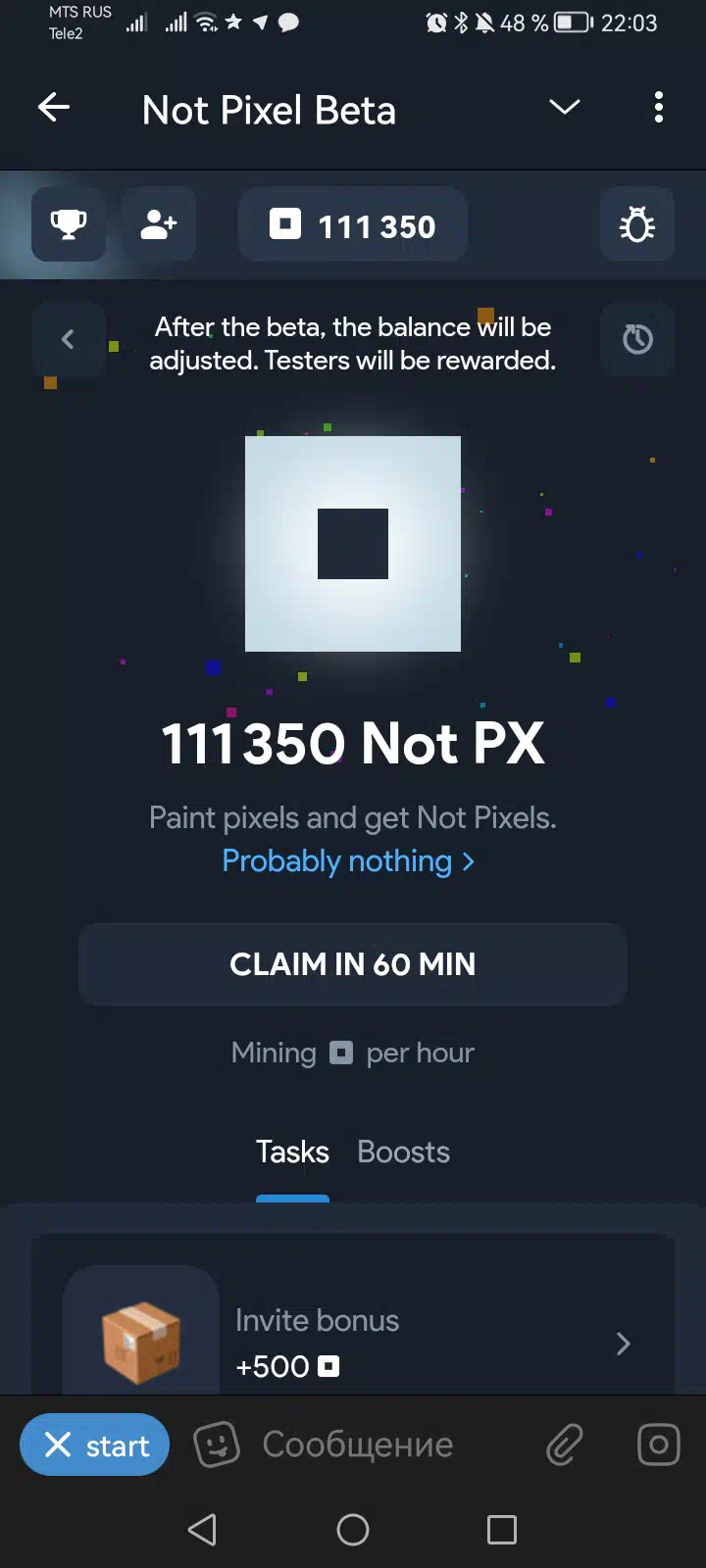Open the three-dot overflow menu
Viewport: 706px width, 1568px height.
[659, 107]
